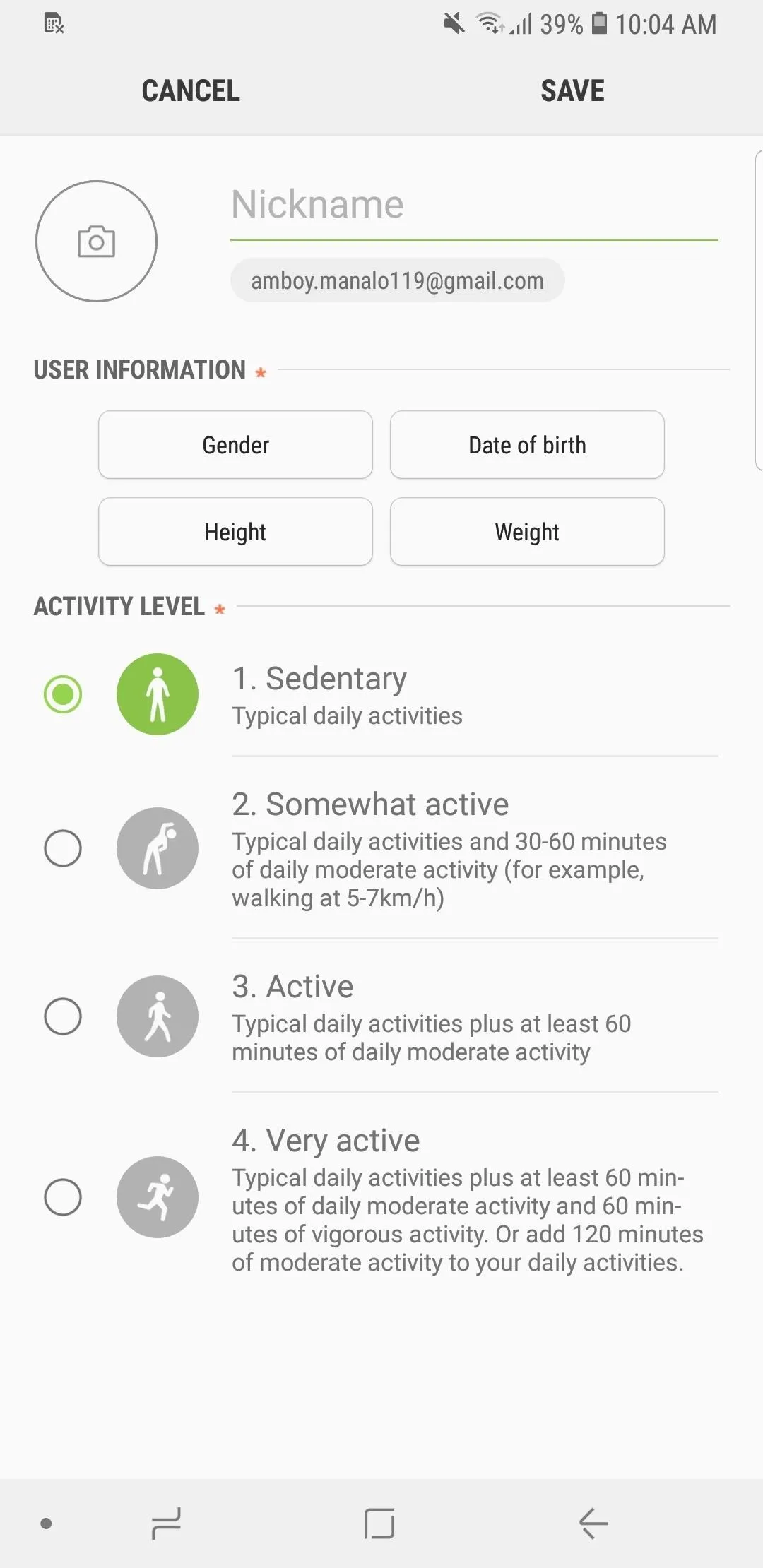Enter your Weight
The image size is (763, 1568).
[x=527, y=532]
